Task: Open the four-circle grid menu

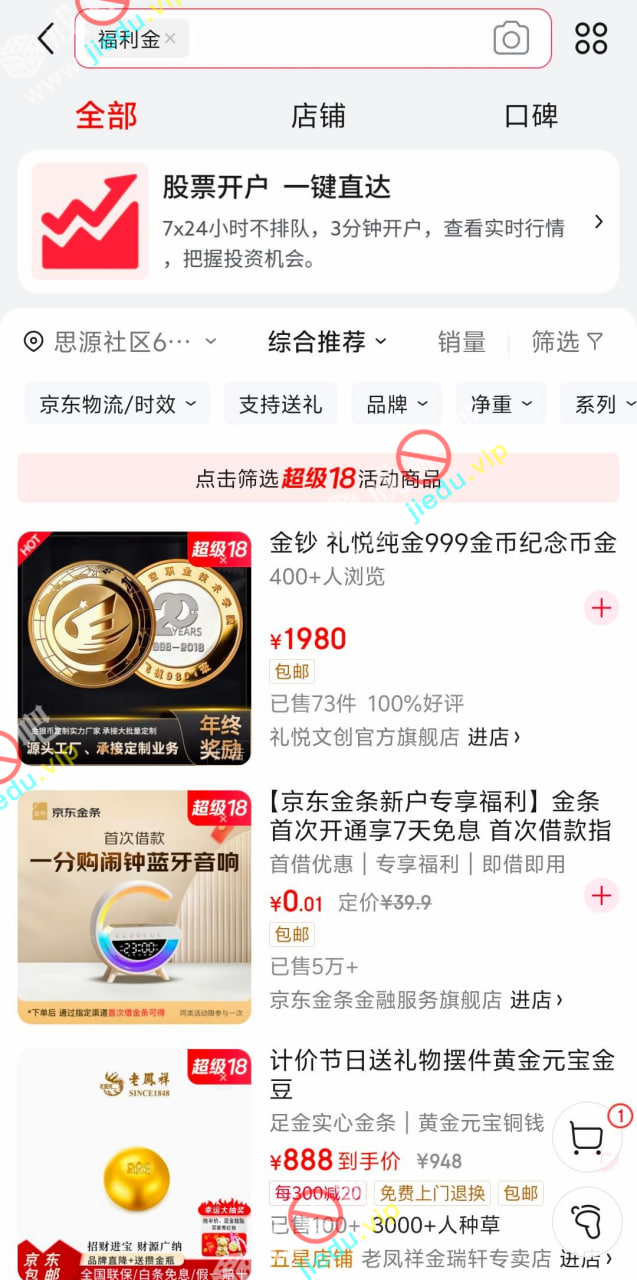Action: [591, 39]
